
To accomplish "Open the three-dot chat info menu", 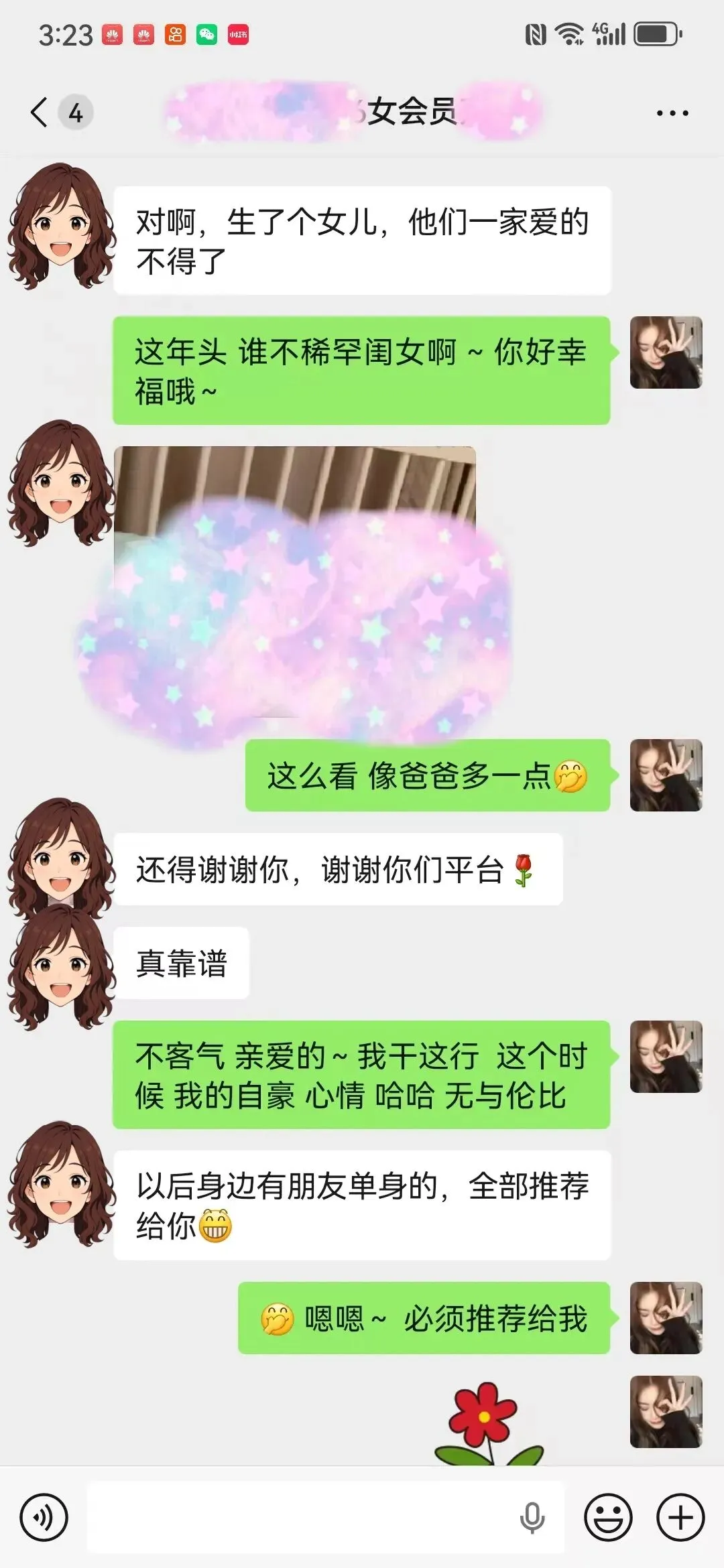I will (x=672, y=113).
